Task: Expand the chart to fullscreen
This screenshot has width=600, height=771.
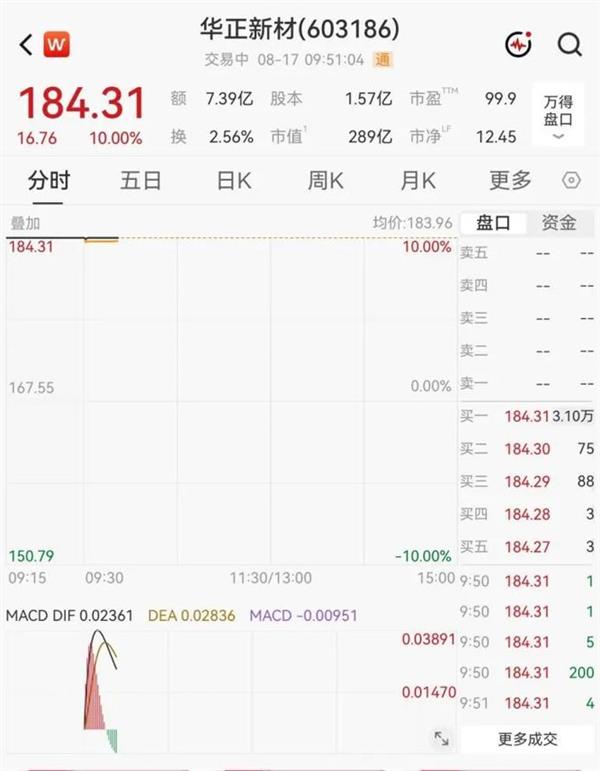Action: (441, 738)
